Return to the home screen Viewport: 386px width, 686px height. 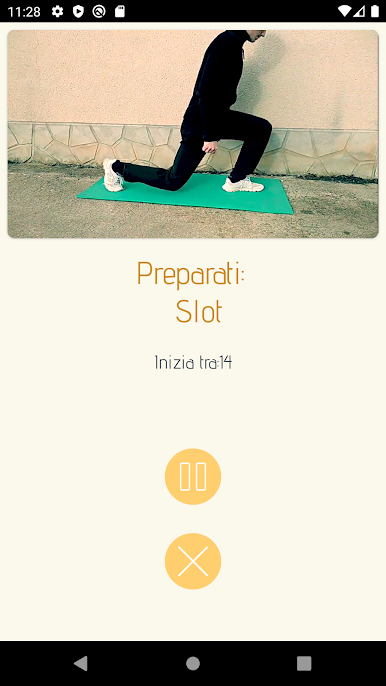193,663
